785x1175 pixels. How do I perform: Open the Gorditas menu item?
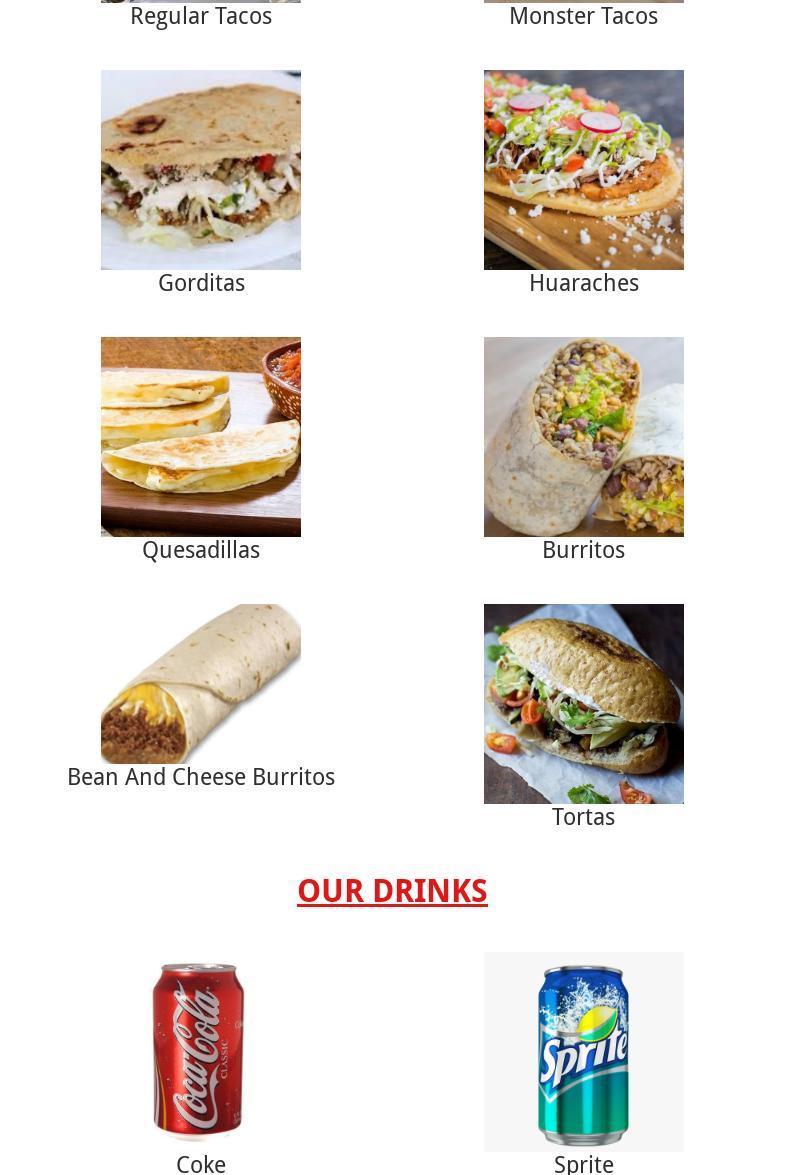(x=200, y=170)
